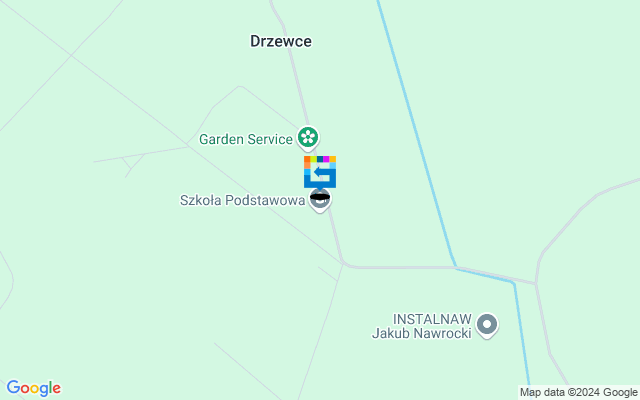This screenshot has width=640, height=400.
Task: Open the Garden Service place marker
Action: 309,137
